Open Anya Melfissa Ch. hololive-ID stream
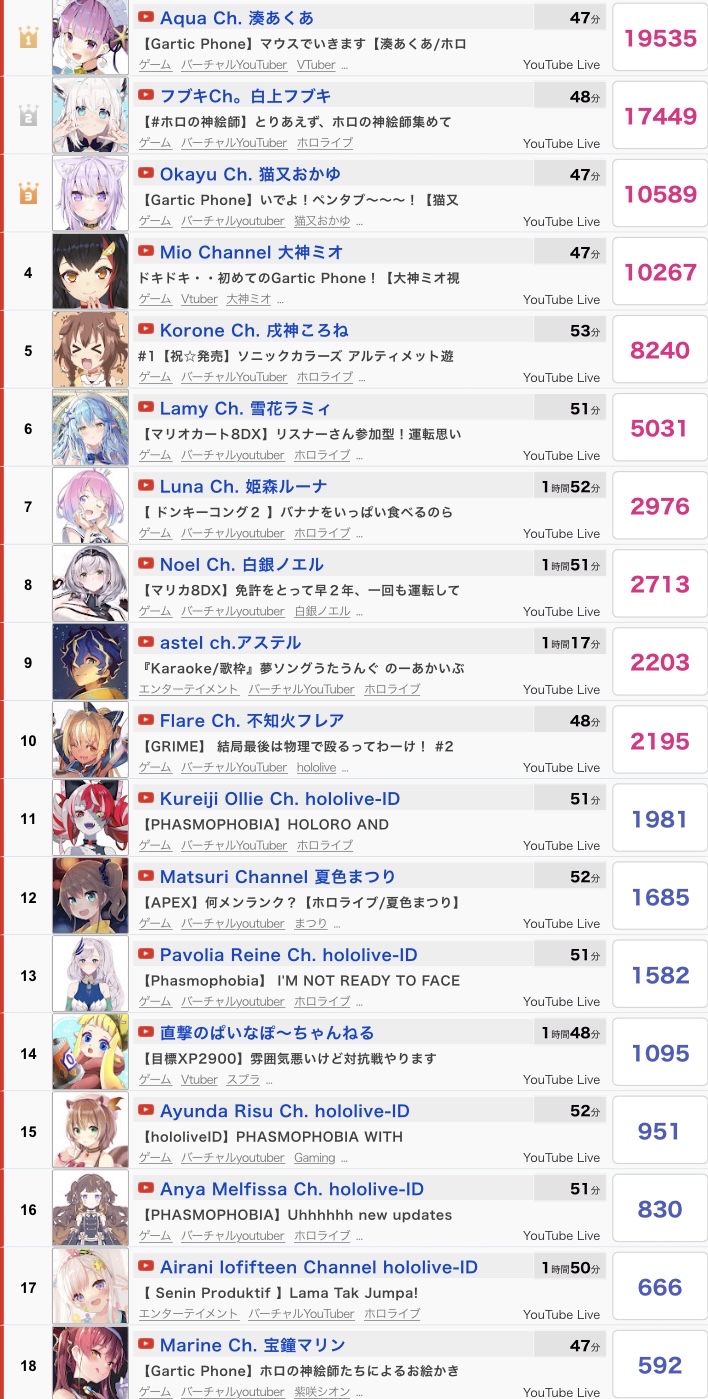Viewport: 708px width, 1399px height. click(291, 1189)
